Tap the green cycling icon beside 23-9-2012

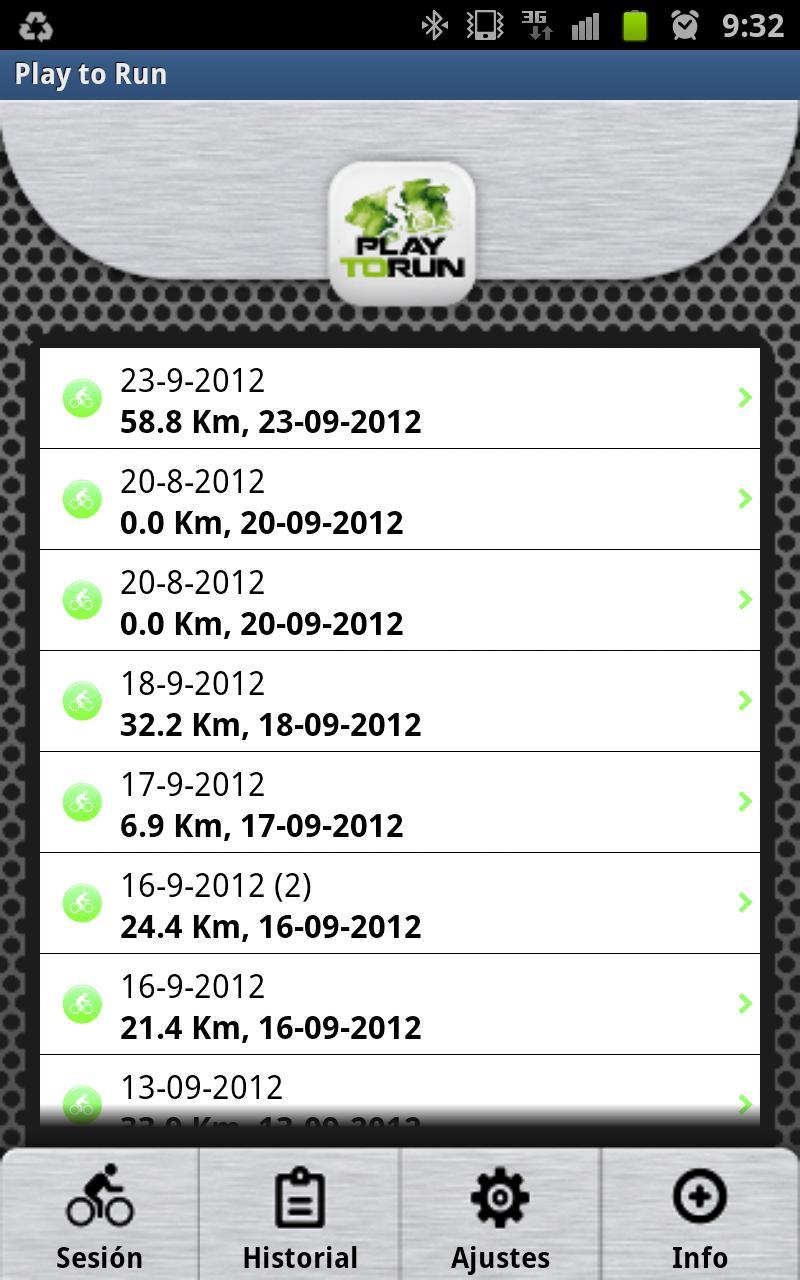click(x=82, y=398)
